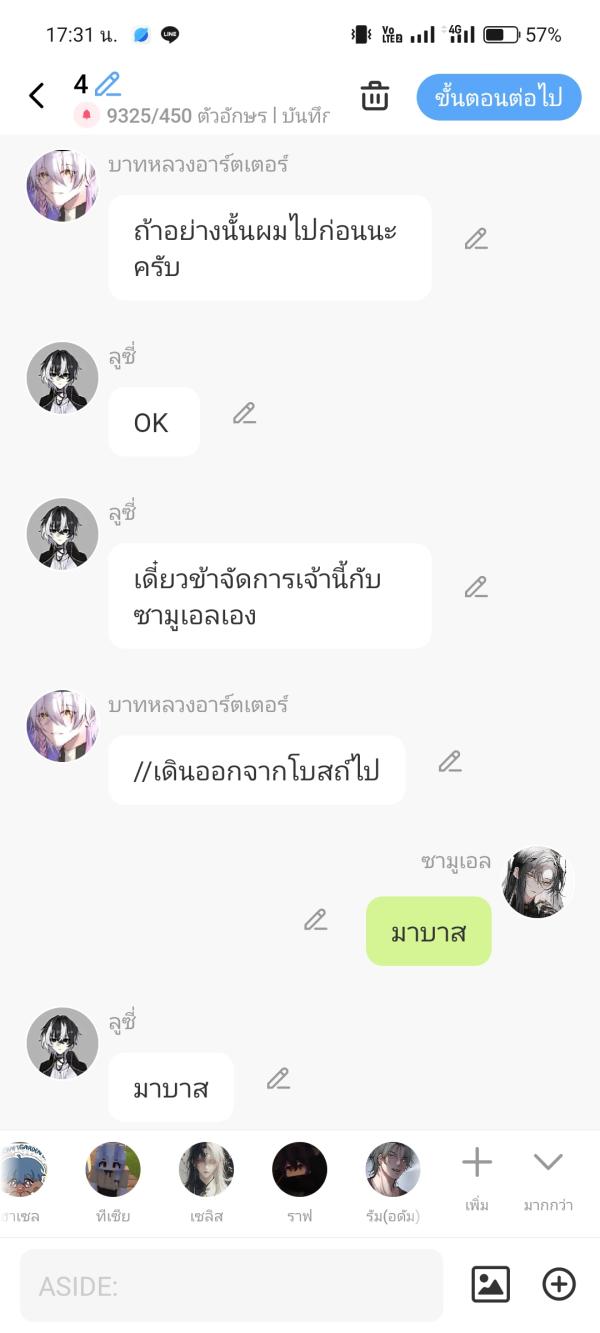Expand the character list with มากกว่า

pos(548,1176)
